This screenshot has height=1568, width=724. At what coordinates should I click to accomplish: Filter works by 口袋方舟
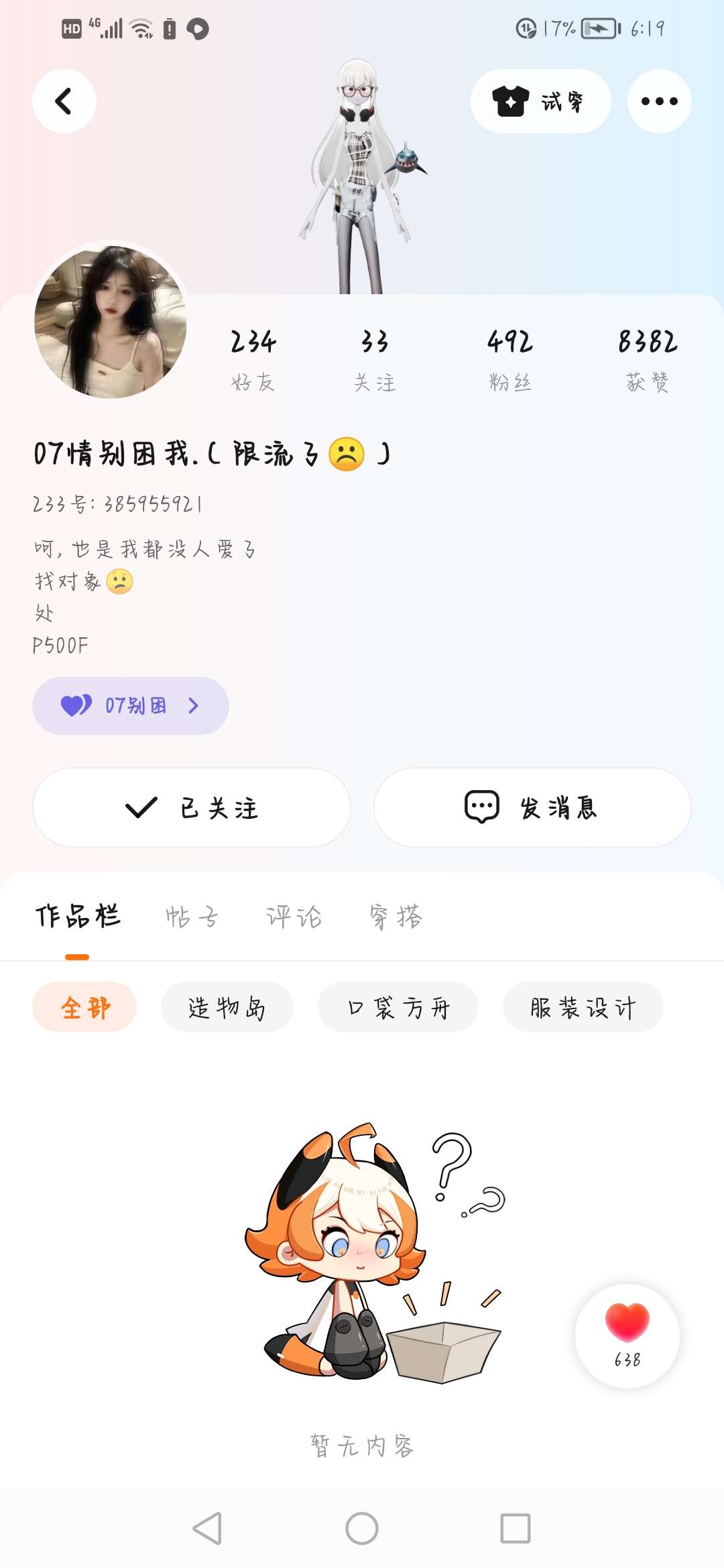(398, 1007)
